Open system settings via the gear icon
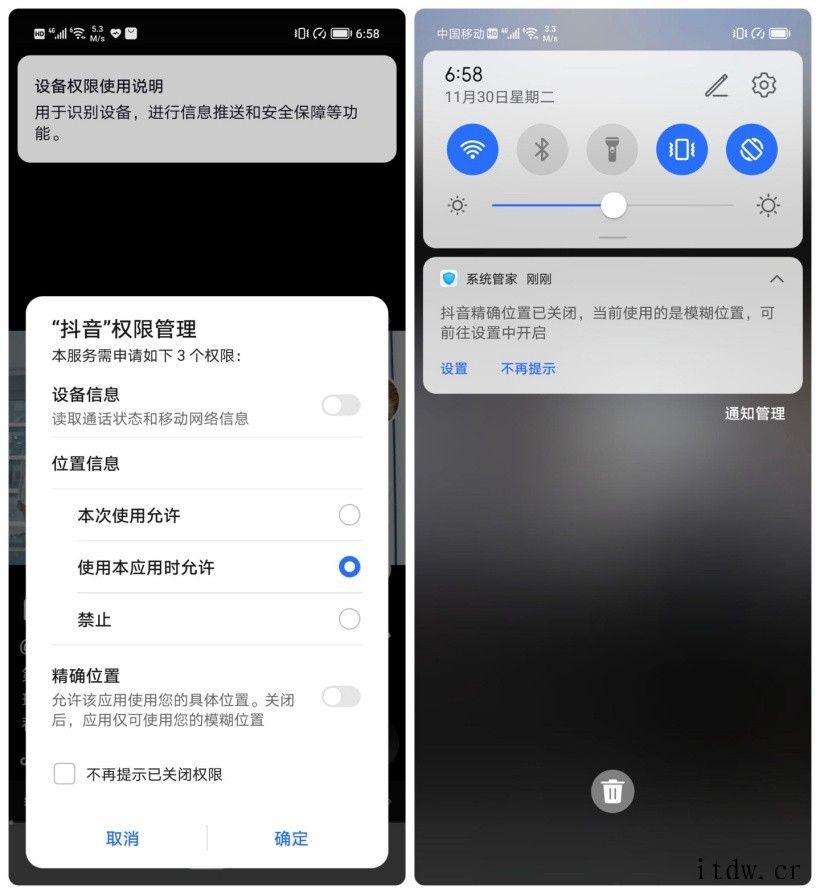 point(764,85)
